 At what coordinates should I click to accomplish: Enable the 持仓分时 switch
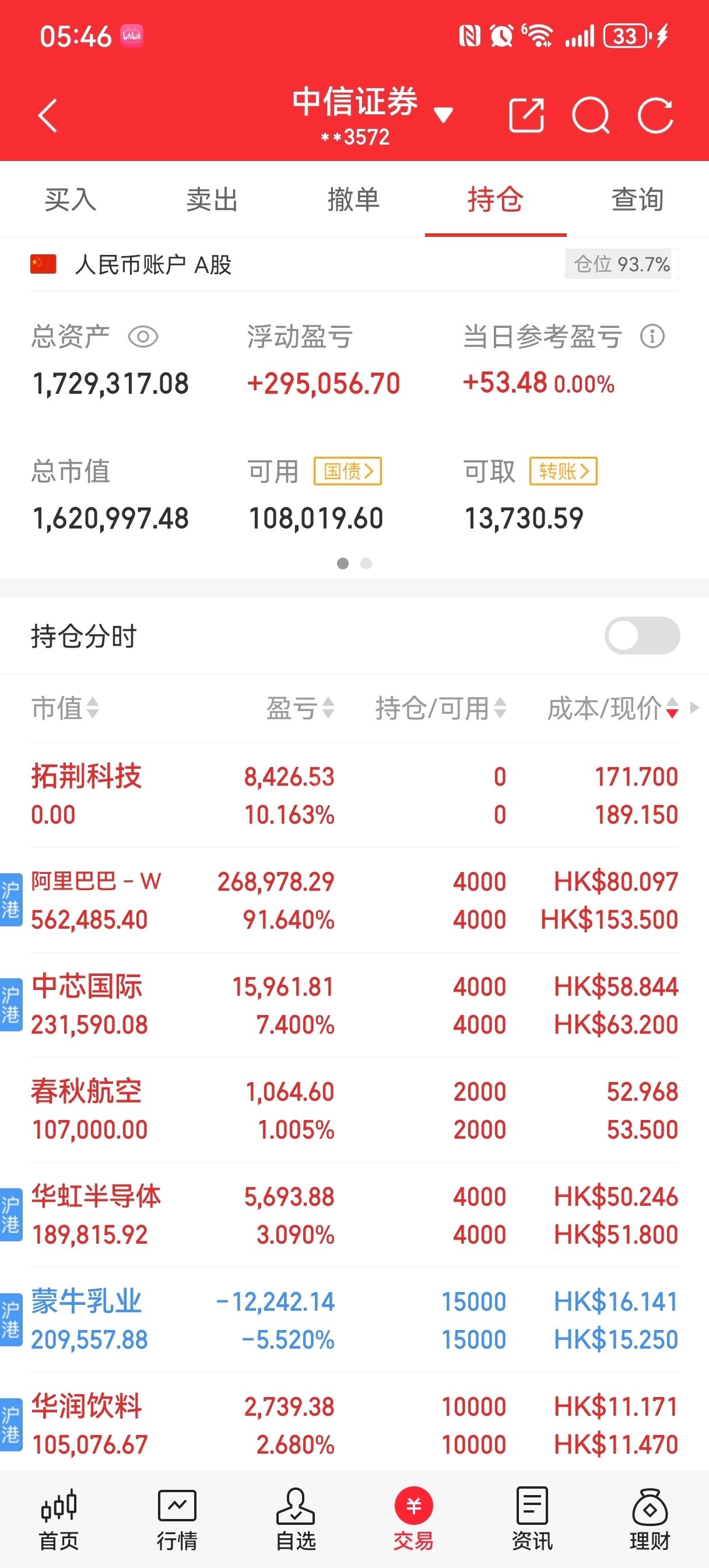pyautogui.click(x=642, y=635)
